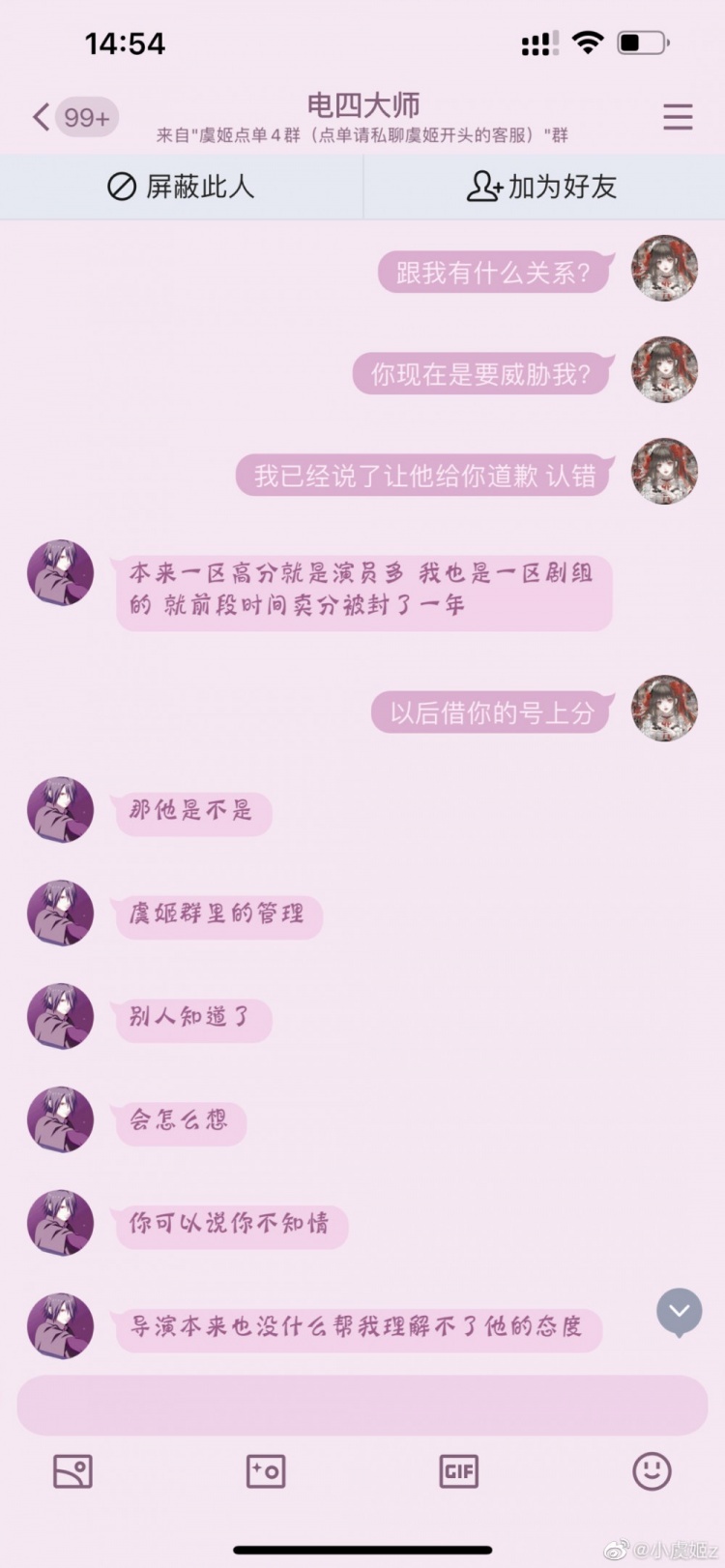View profile of sender of 那他是不是
725x1568 pixels.
click(60, 810)
